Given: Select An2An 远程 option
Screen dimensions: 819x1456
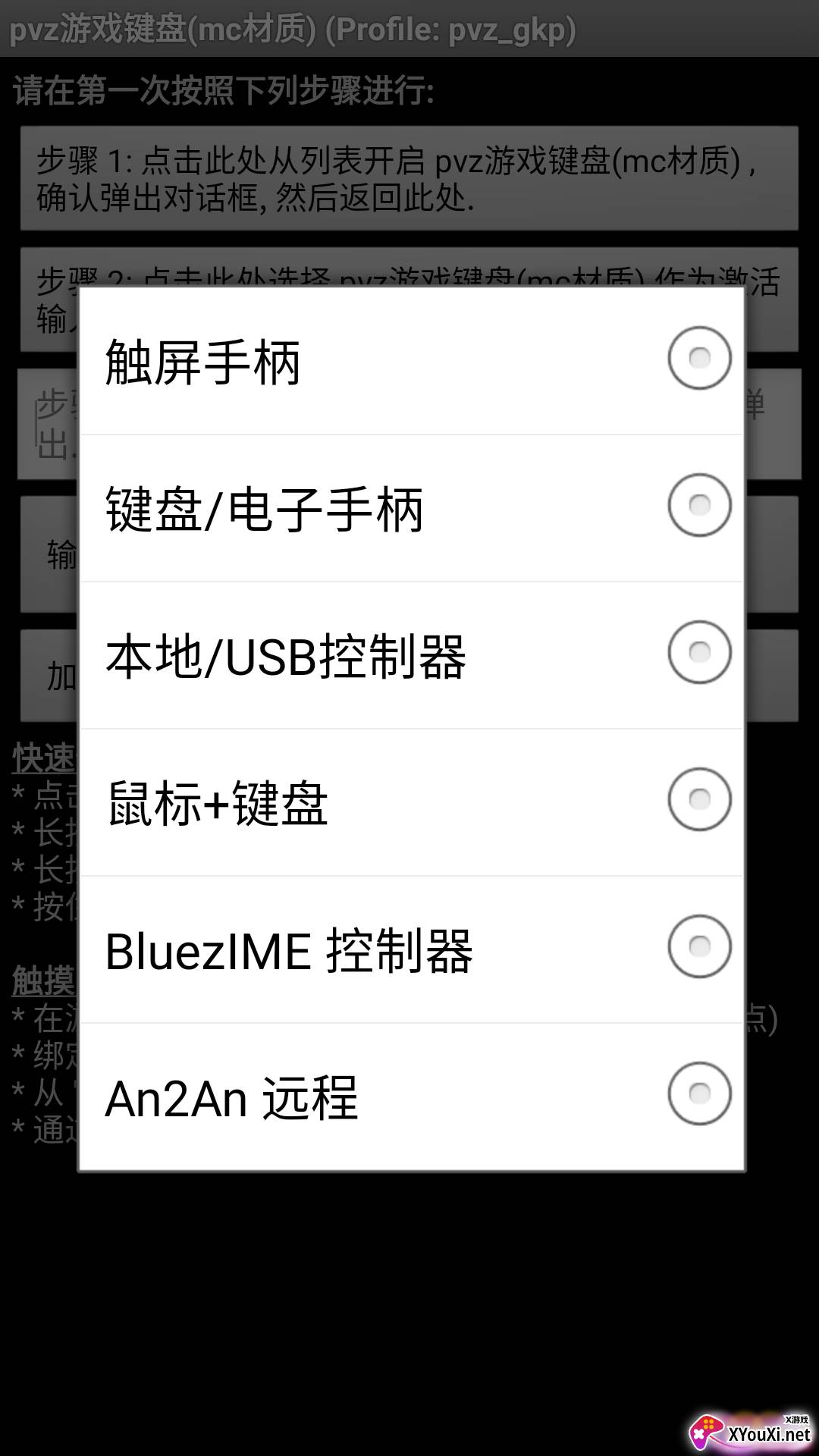Looking at the screenshot, I should (x=698, y=1094).
